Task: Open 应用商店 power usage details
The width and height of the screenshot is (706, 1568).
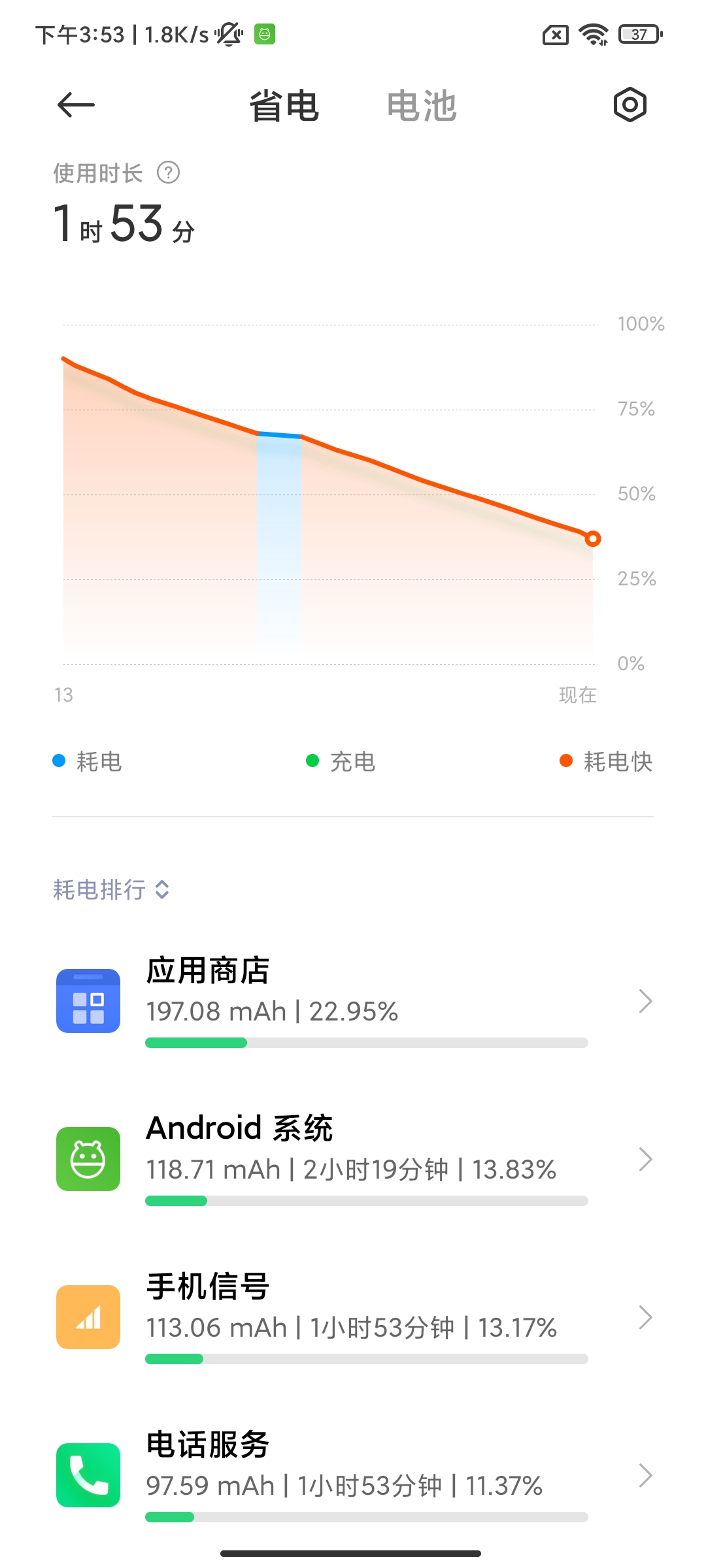Action: coord(353,1001)
